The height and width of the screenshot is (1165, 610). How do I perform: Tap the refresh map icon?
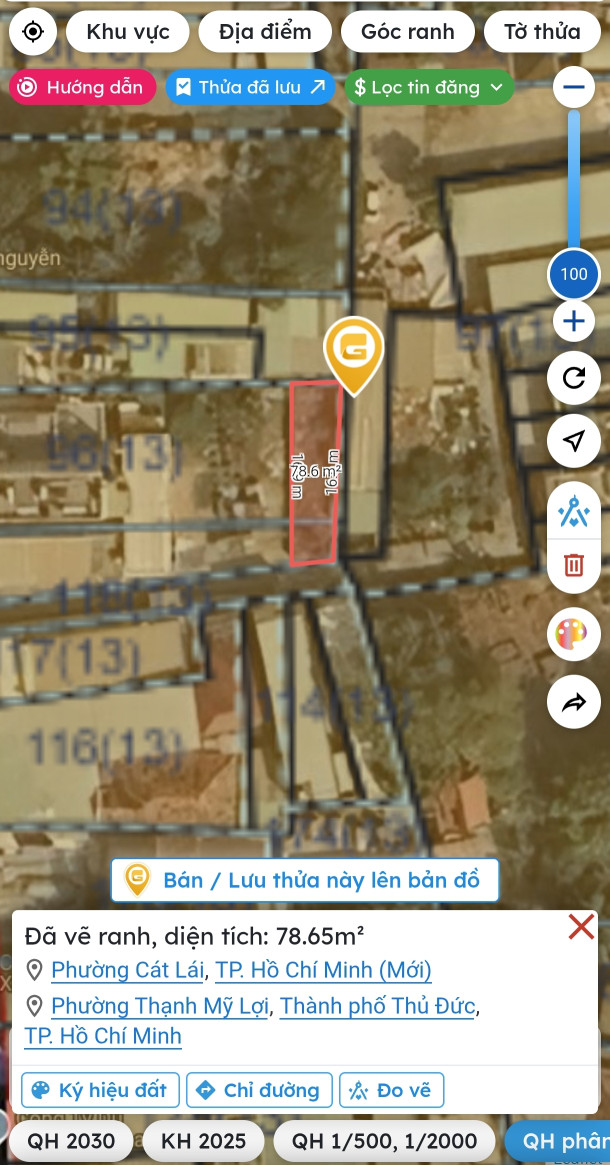(x=574, y=378)
